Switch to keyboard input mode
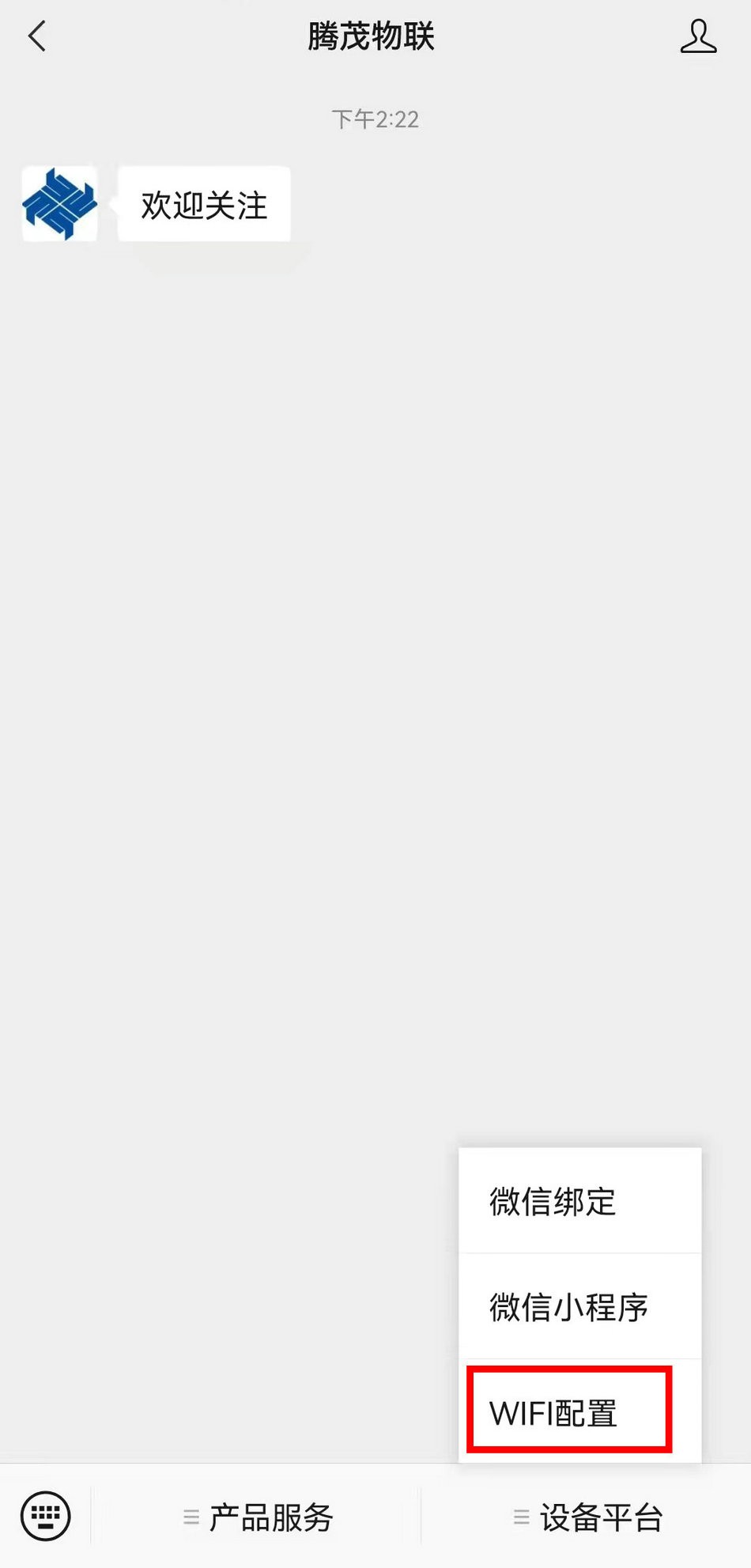The width and height of the screenshot is (751, 1568). pos(46,1516)
